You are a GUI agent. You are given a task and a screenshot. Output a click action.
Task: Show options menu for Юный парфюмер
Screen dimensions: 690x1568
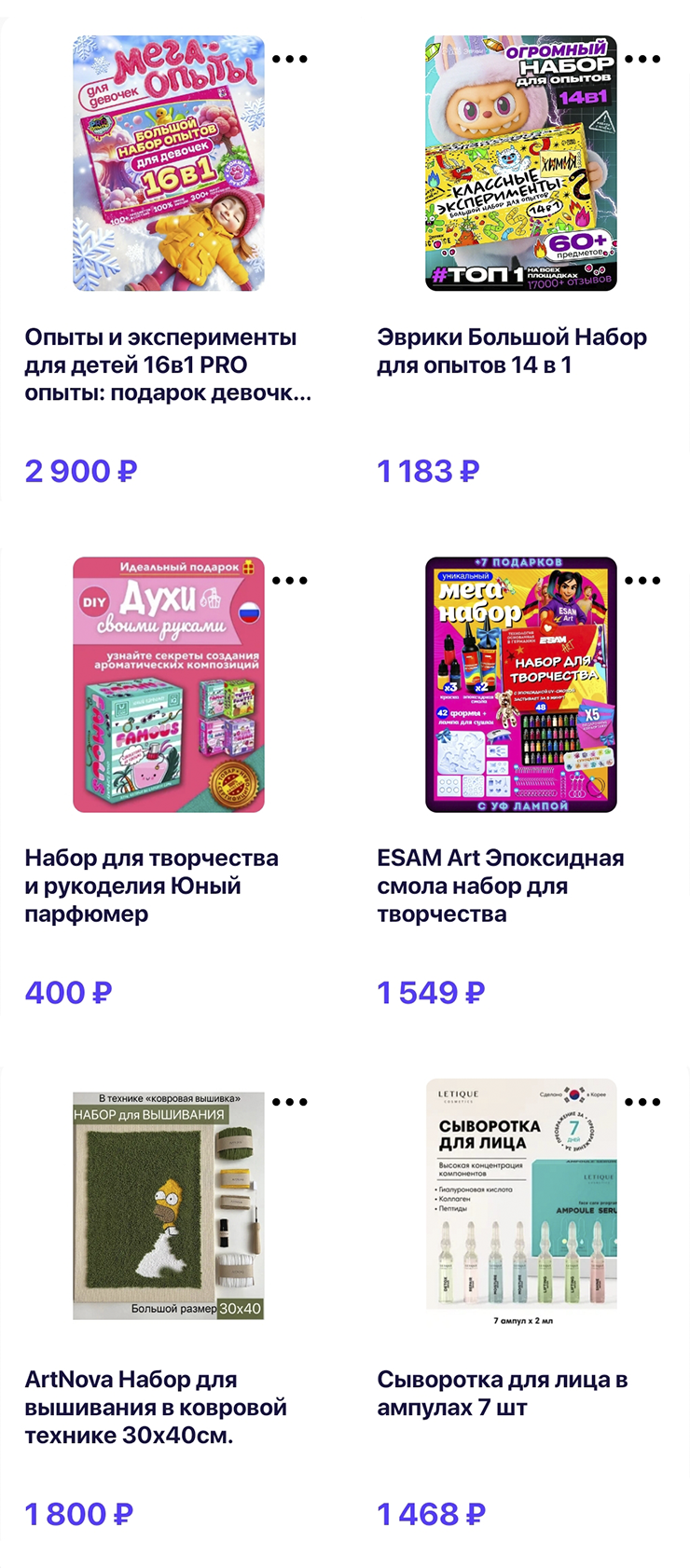coord(290,580)
